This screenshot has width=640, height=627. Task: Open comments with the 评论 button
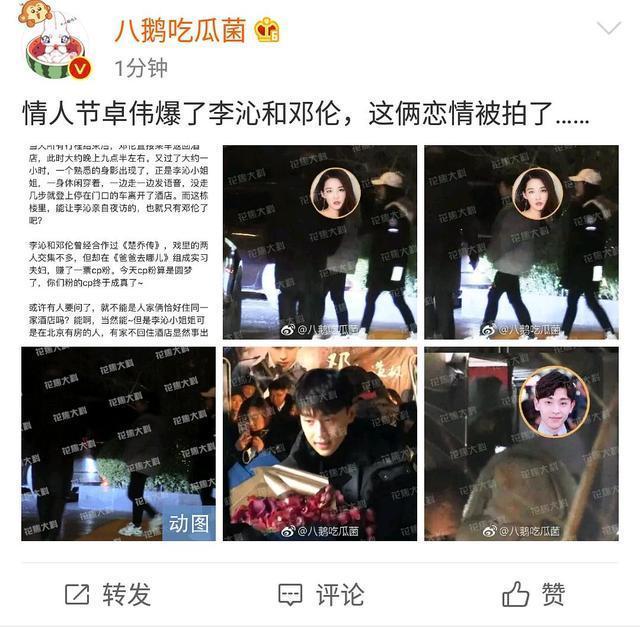point(320,594)
